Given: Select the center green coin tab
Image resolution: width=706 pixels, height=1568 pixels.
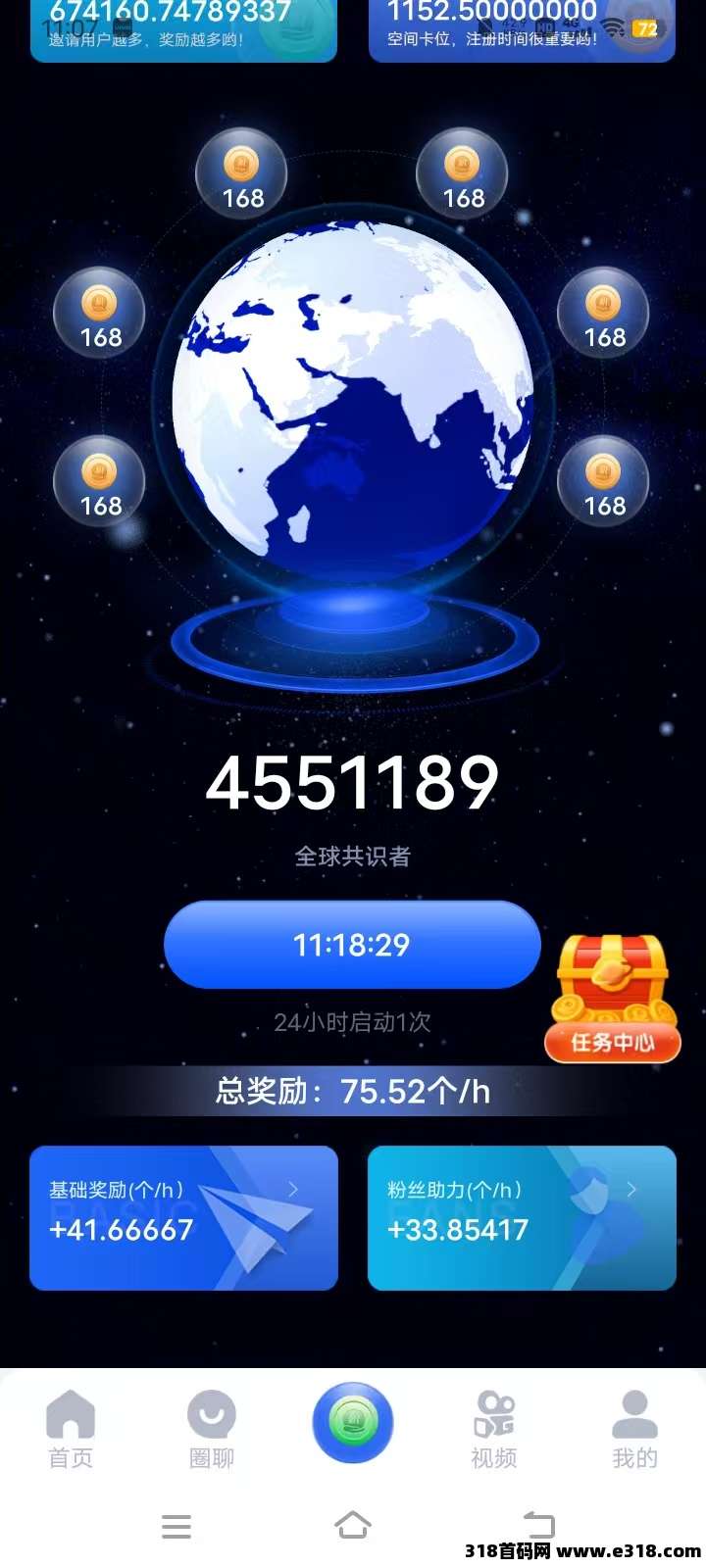Looking at the screenshot, I should click(x=353, y=1422).
